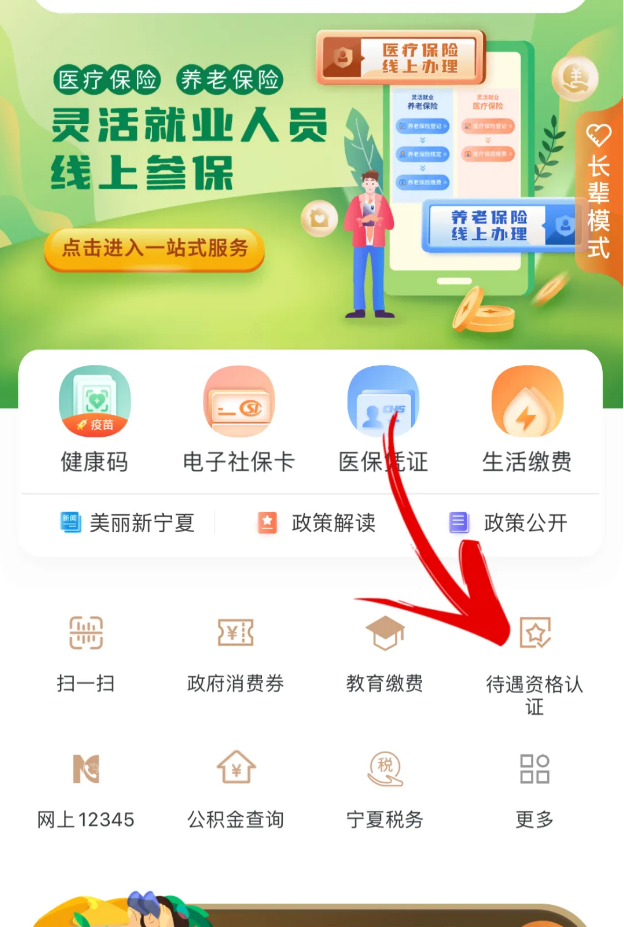Open 电子社保卡
This screenshot has height=927, width=624.
[239, 419]
